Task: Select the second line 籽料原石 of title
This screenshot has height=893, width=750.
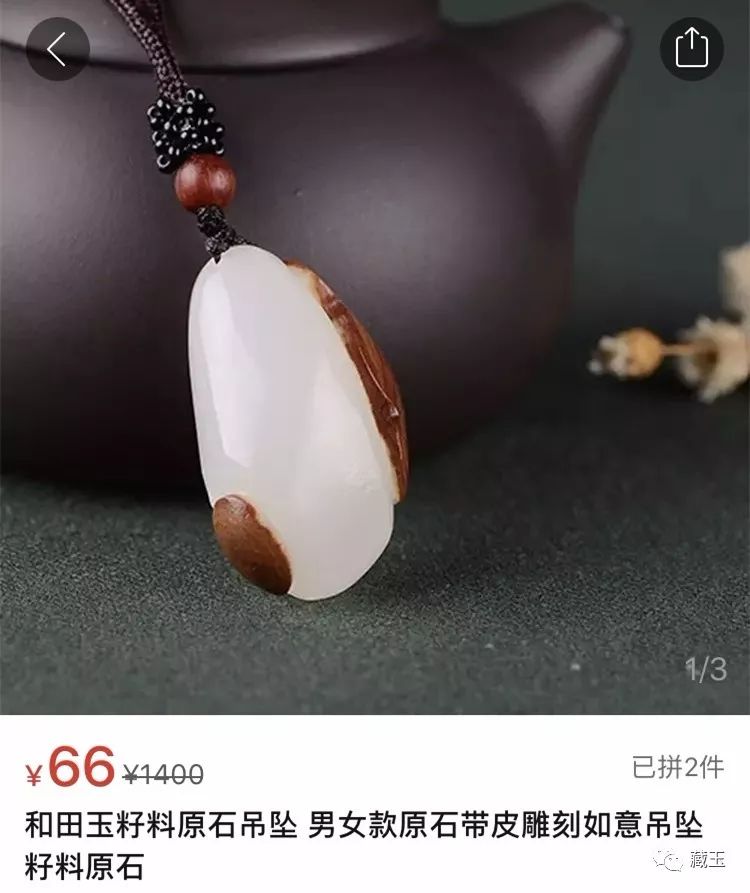Action: (x=90, y=855)
